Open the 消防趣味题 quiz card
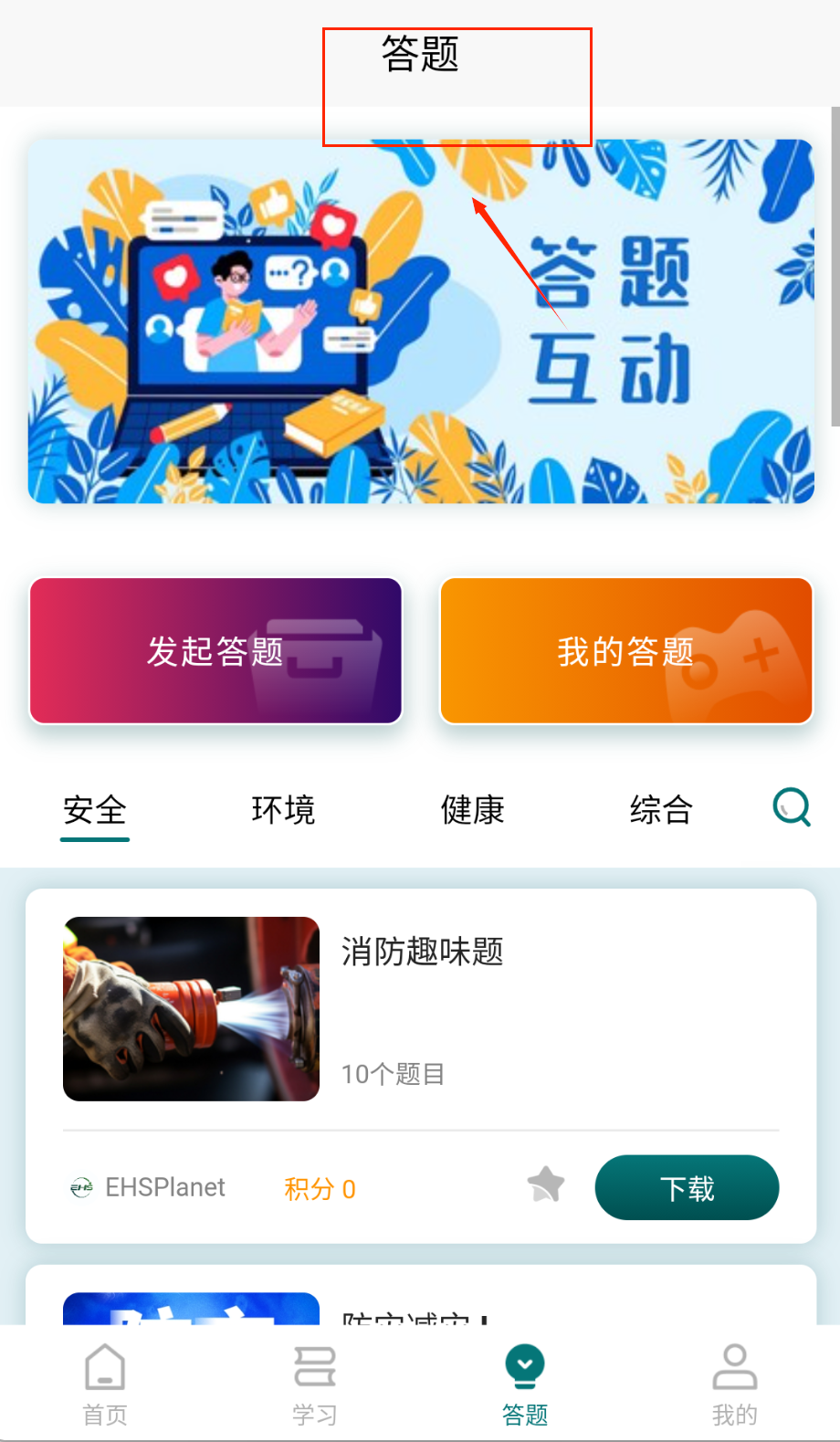 coord(422,1005)
